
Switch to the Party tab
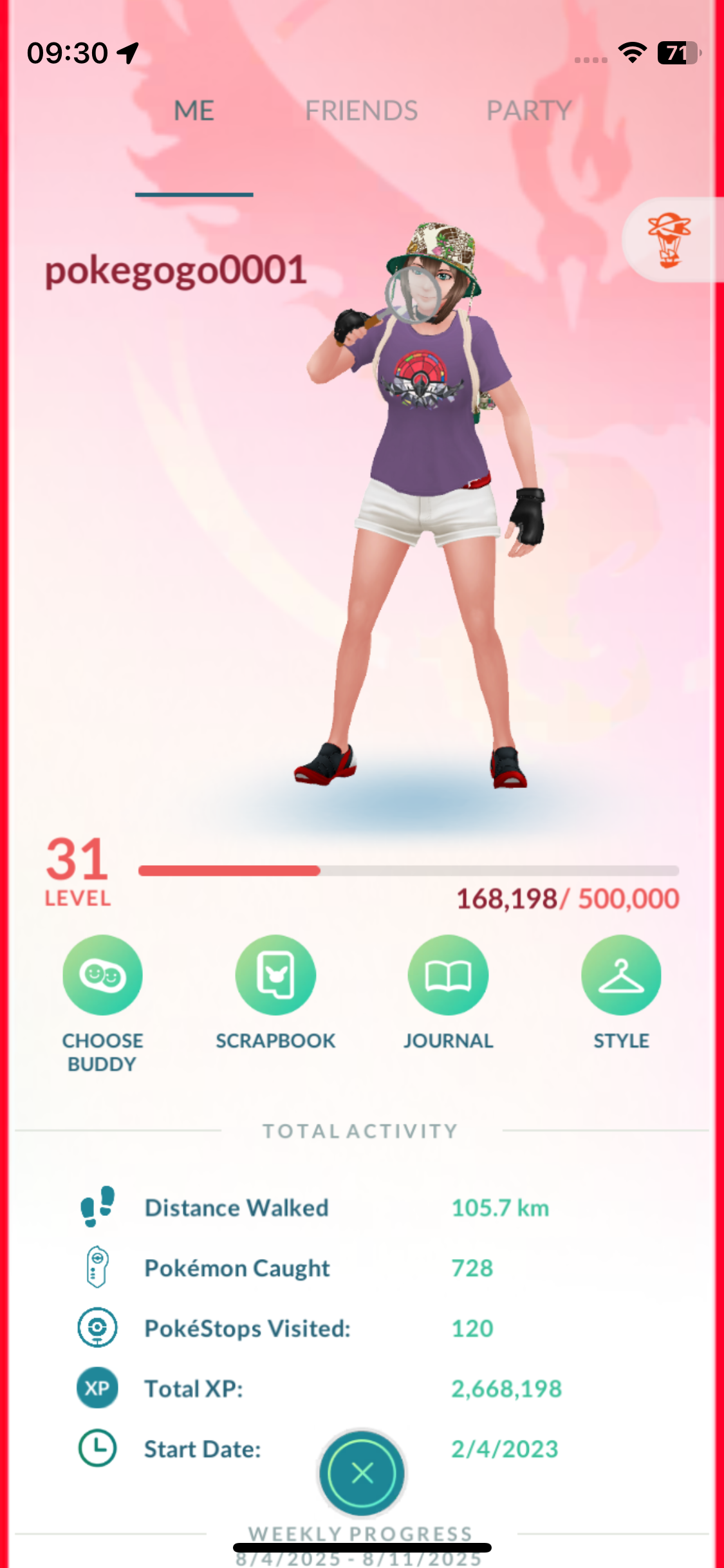tap(529, 111)
